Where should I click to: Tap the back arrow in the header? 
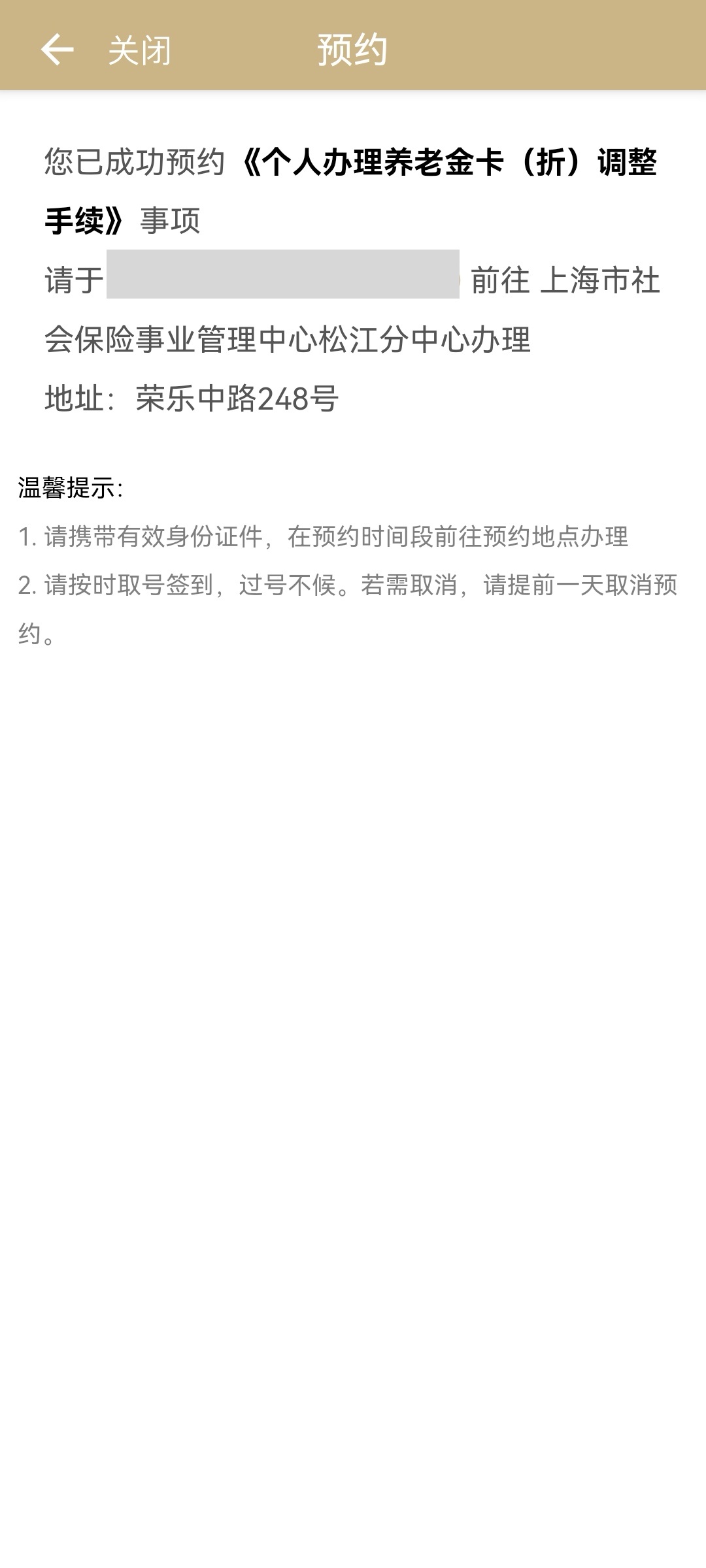point(57,50)
